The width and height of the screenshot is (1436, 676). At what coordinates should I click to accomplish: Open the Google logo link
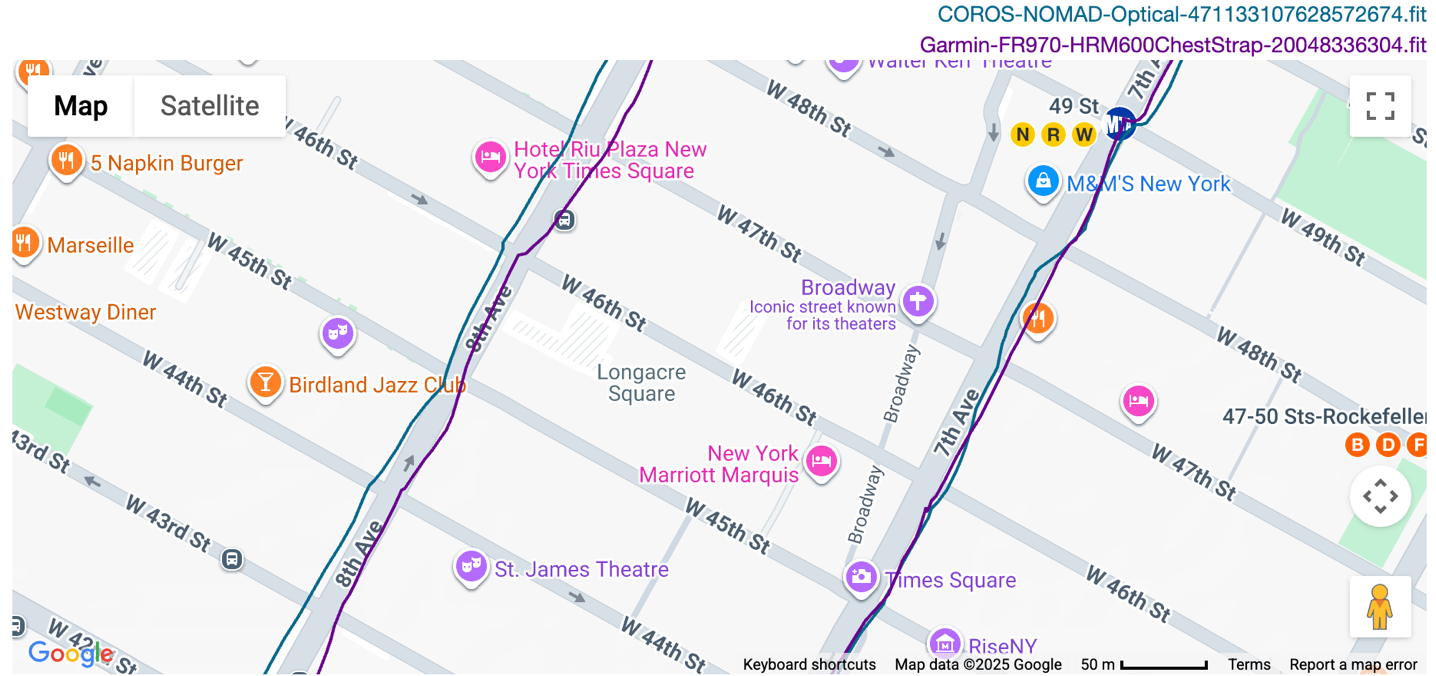[x=70, y=654]
